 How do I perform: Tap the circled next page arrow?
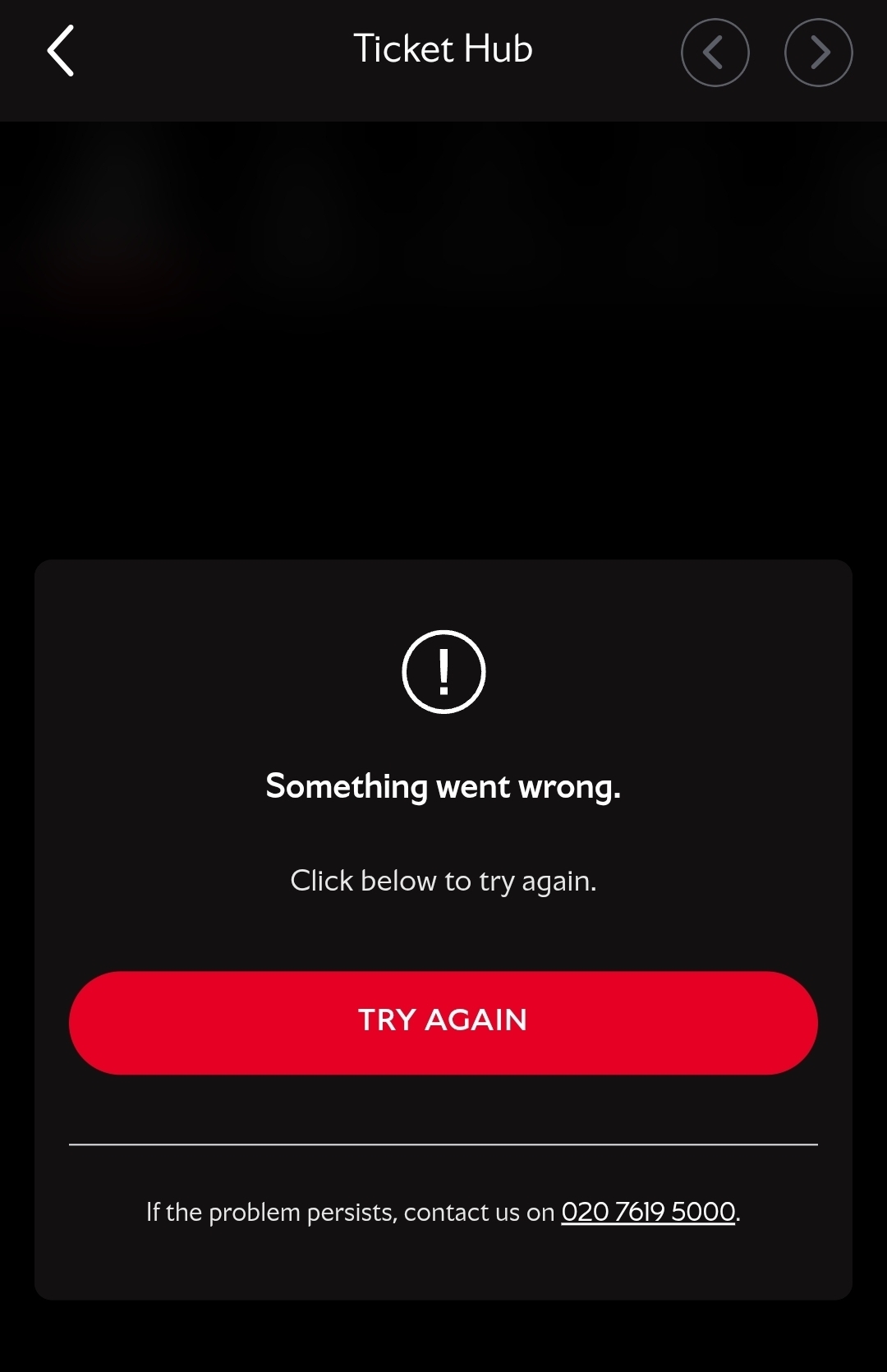[x=818, y=53]
